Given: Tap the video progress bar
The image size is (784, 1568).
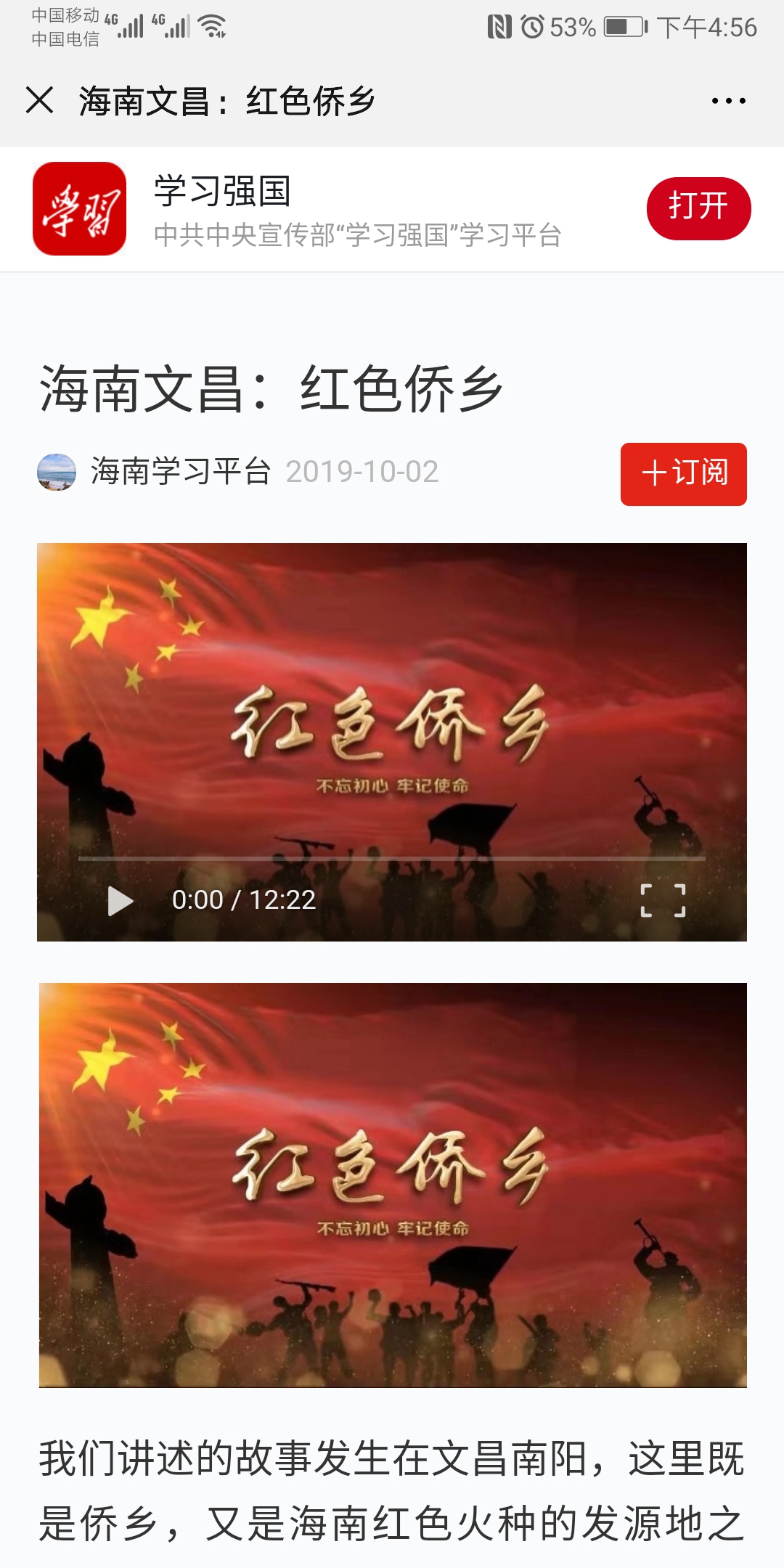Looking at the screenshot, I should [392, 858].
